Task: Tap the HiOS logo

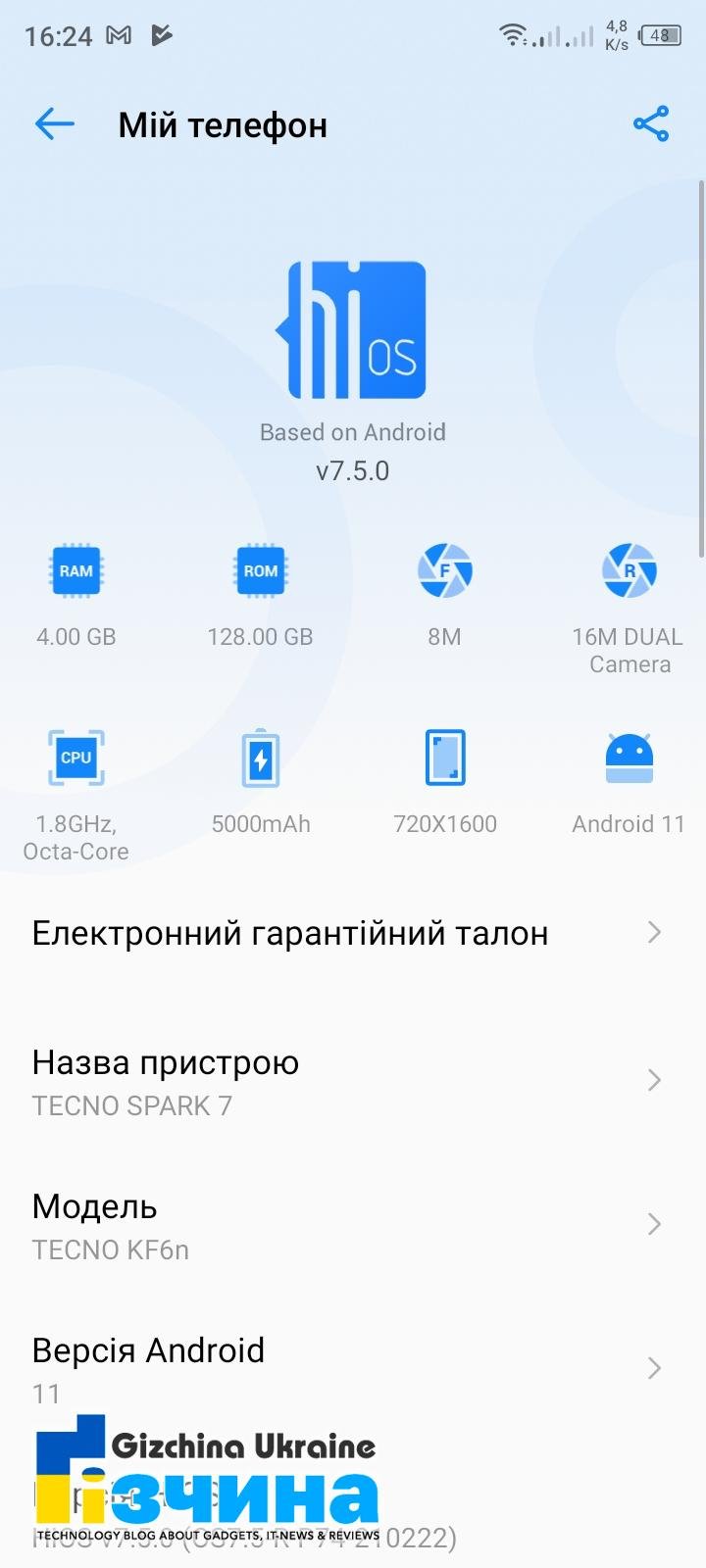Action: pos(353,328)
